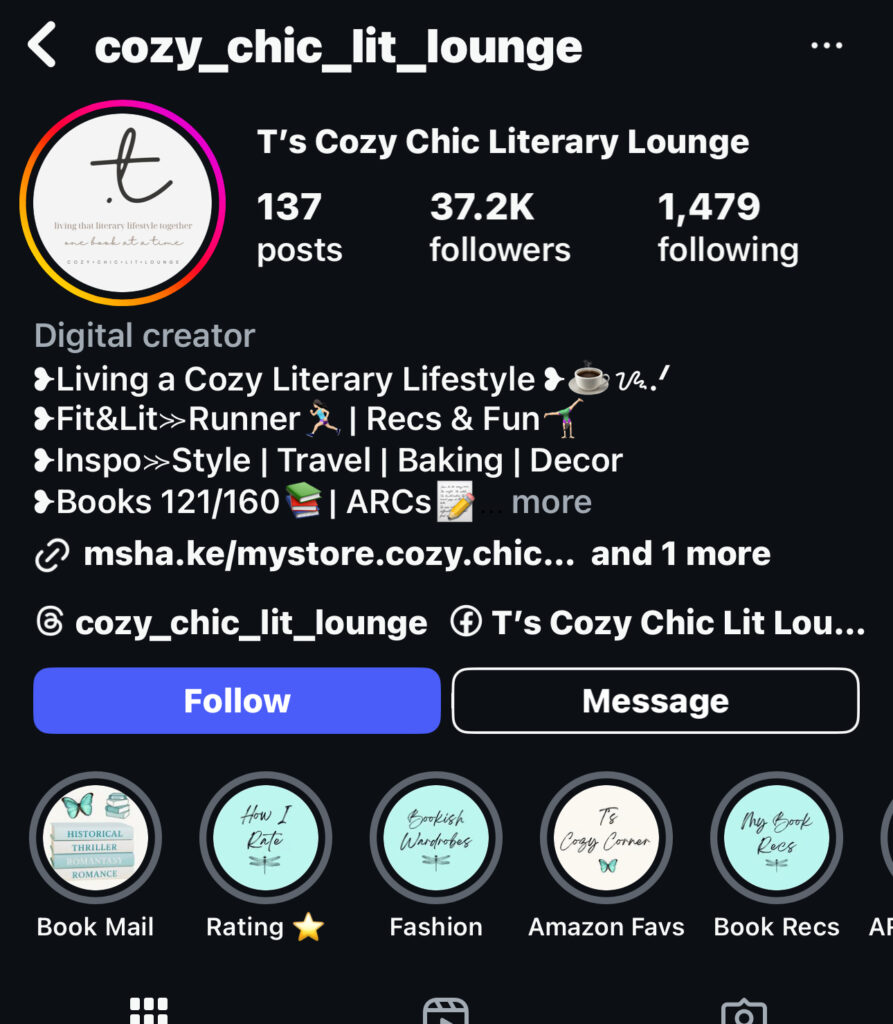This screenshot has width=893, height=1024.
Task: Switch to the posts grid tab
Action: point(149,1010)
